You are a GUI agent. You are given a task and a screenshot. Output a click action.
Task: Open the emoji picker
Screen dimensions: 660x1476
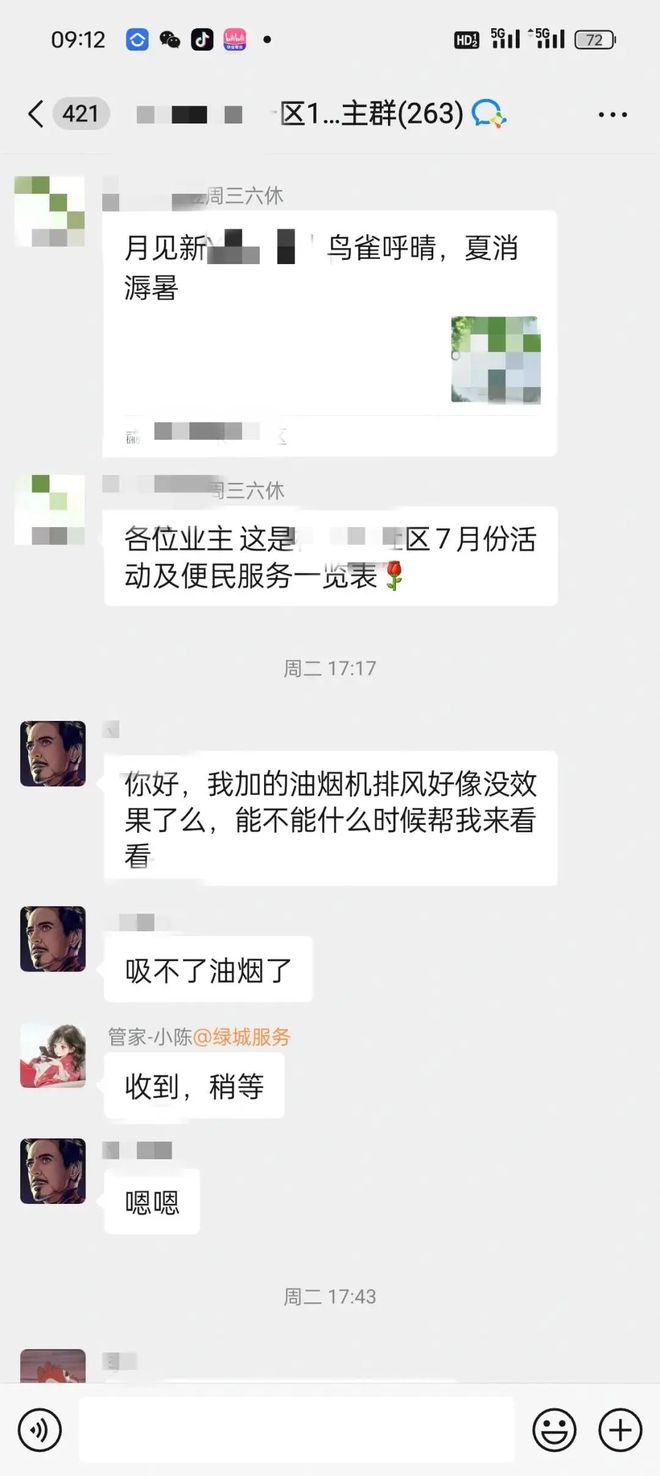pos(552,1430)
